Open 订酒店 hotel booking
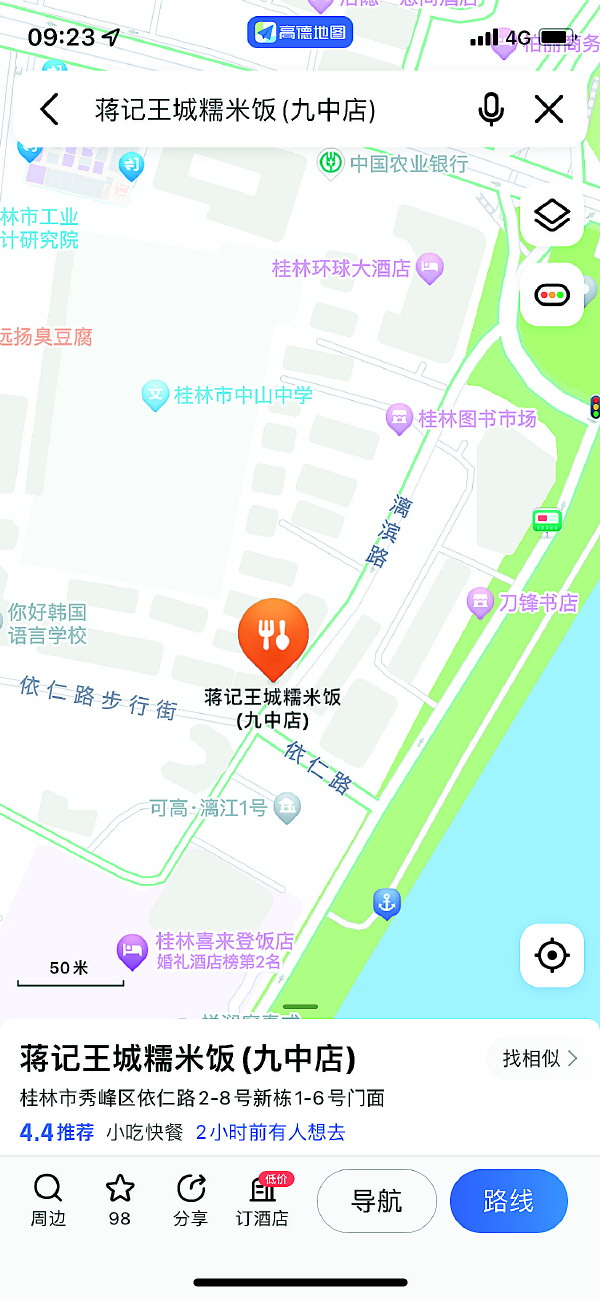This screenshot has width=600, height=1299. [262, 1200]
